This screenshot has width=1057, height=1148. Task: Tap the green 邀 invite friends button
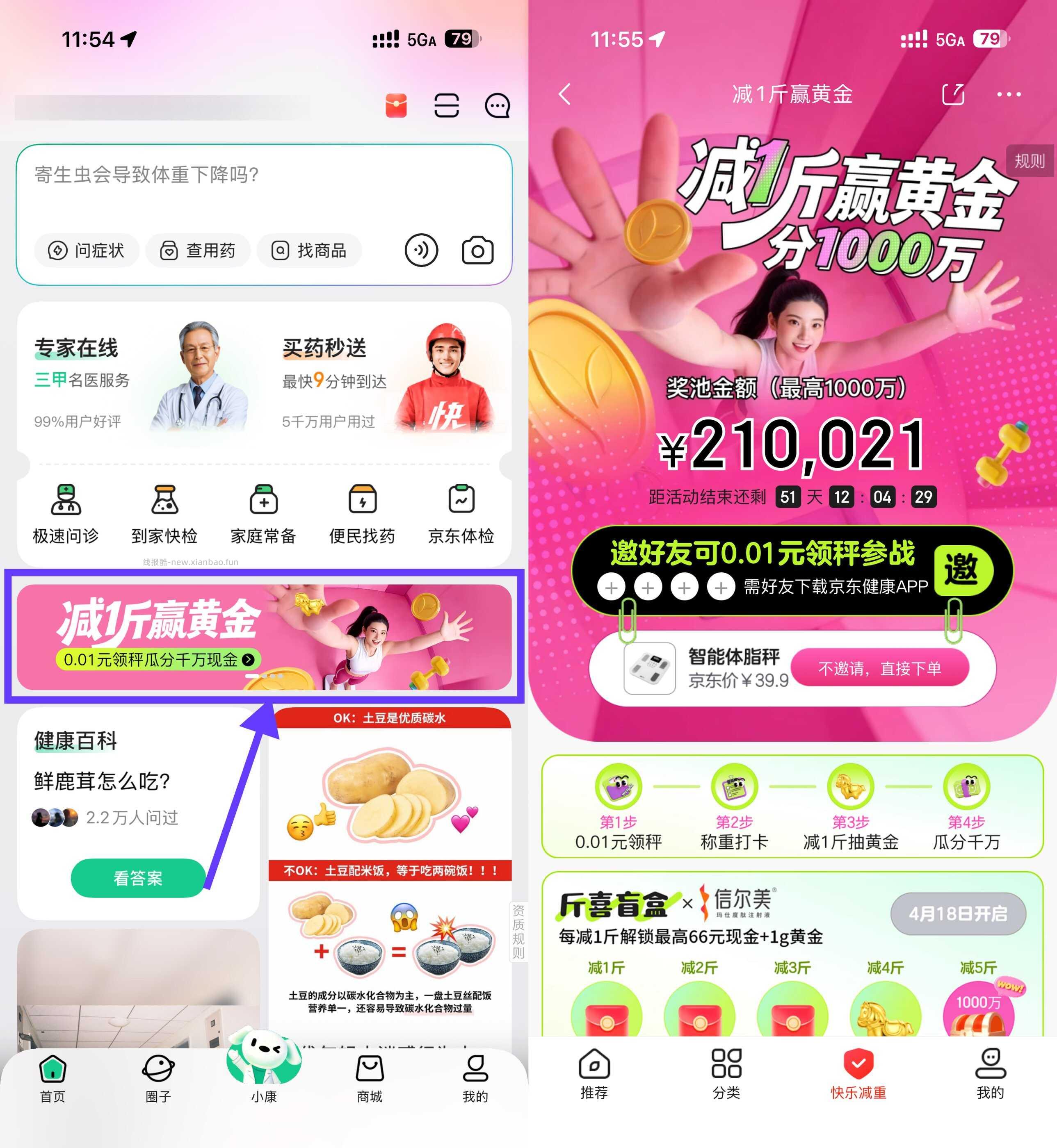tap(963, 569)
